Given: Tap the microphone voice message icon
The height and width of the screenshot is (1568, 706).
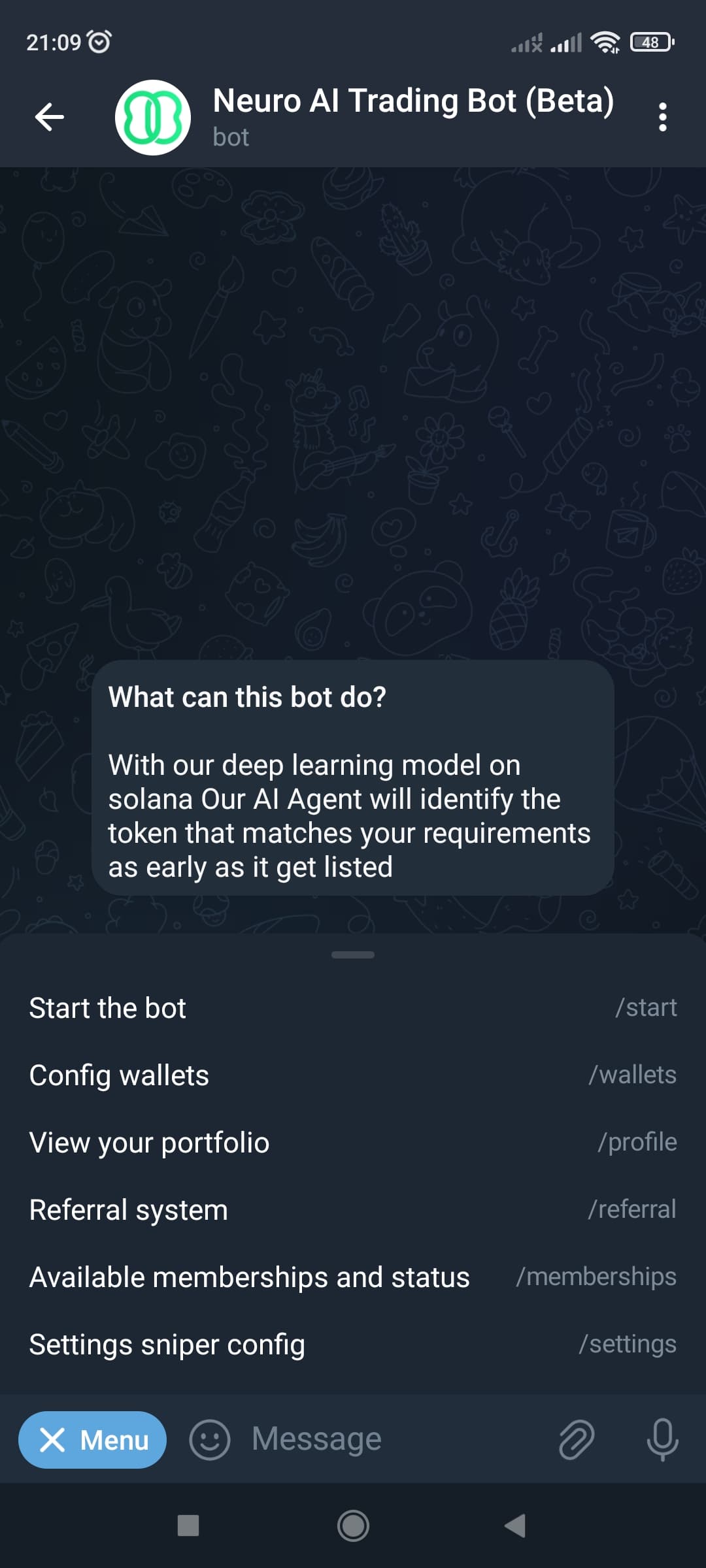Looking at the screenshot, I should [x=662, y=1440].
